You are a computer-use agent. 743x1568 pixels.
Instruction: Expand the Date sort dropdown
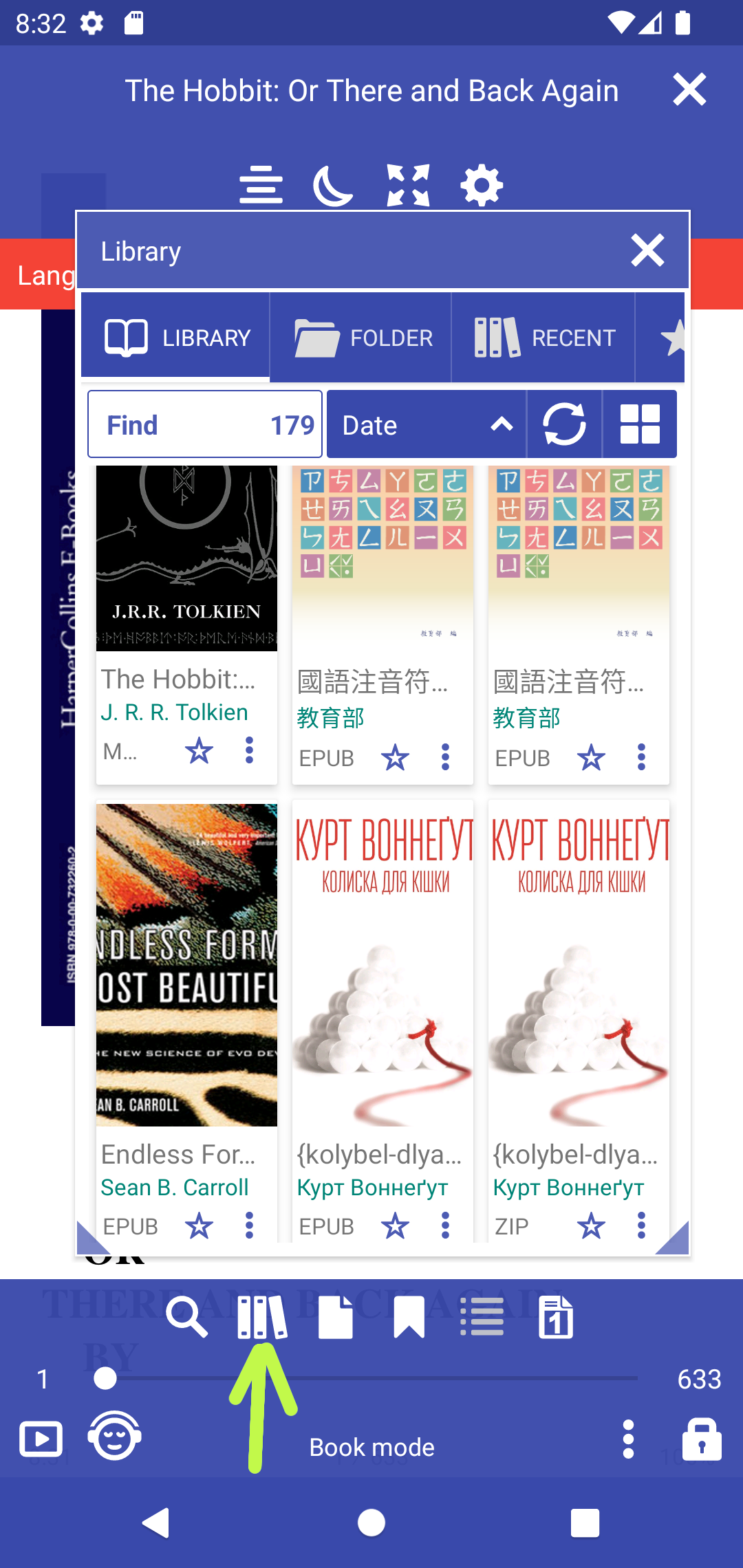click(x=427, y=424)
